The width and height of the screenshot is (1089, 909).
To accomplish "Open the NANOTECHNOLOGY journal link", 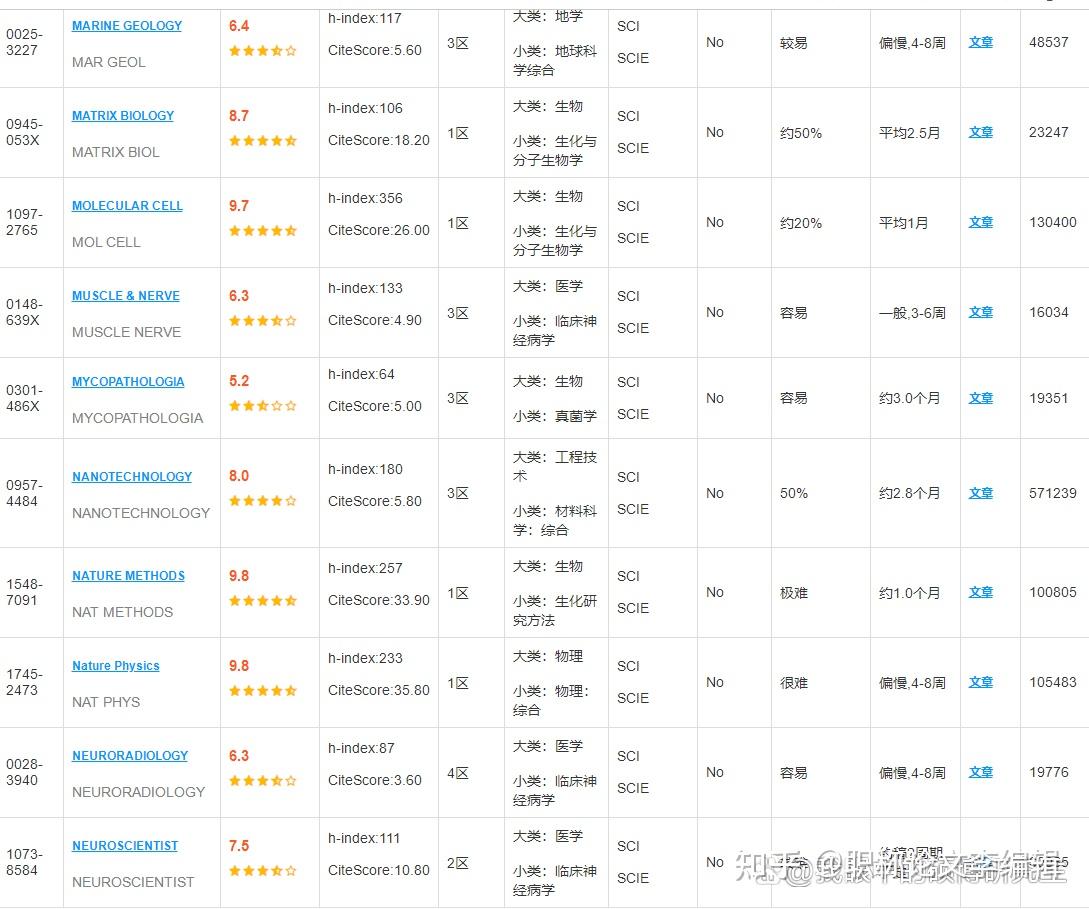I will tap(132, 477).
